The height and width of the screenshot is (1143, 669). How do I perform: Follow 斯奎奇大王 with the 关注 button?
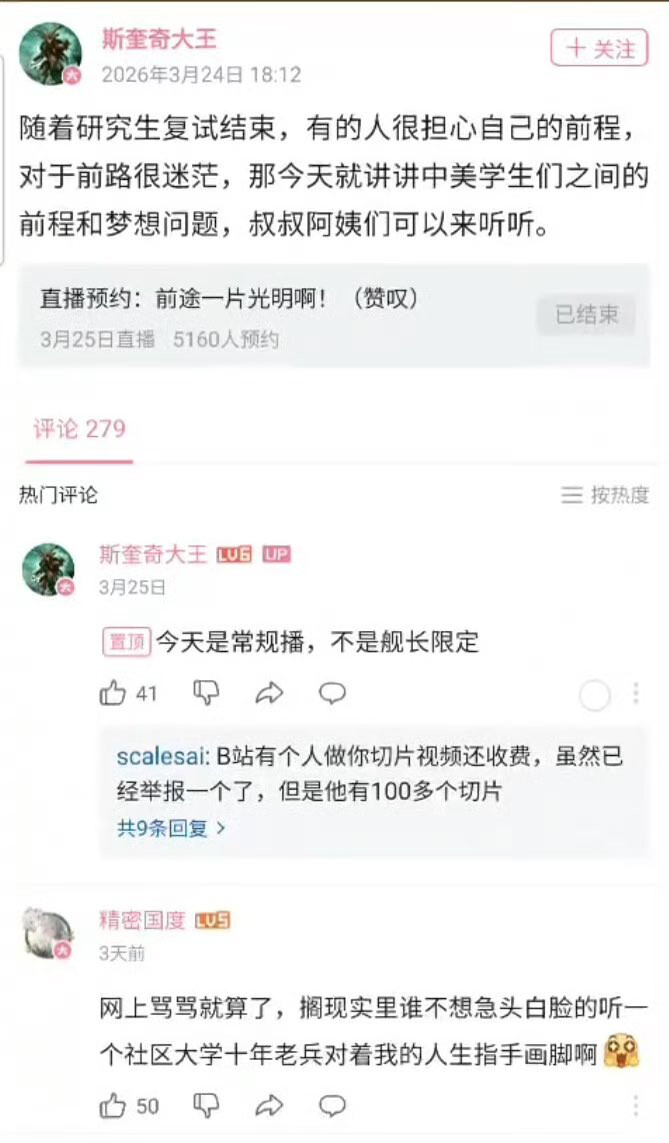[x=601, y=48]
